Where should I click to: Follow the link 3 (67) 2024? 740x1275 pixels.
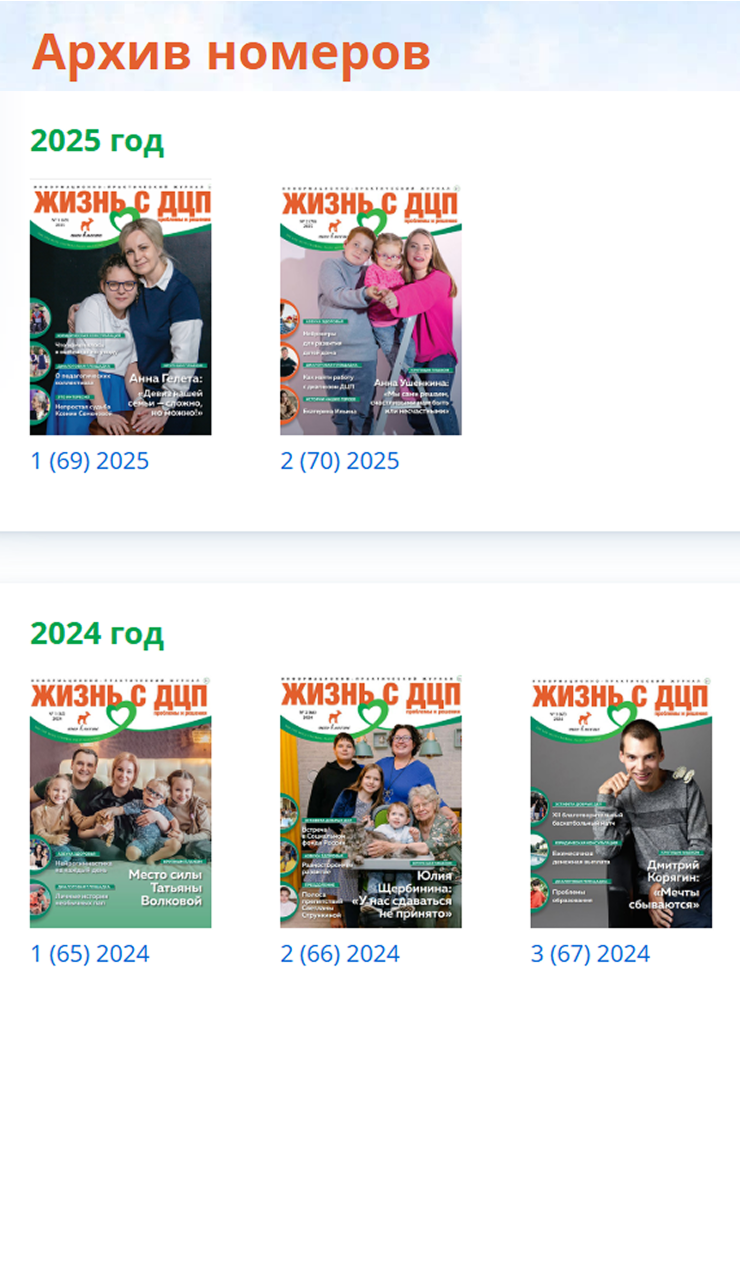tap(590, 954)
